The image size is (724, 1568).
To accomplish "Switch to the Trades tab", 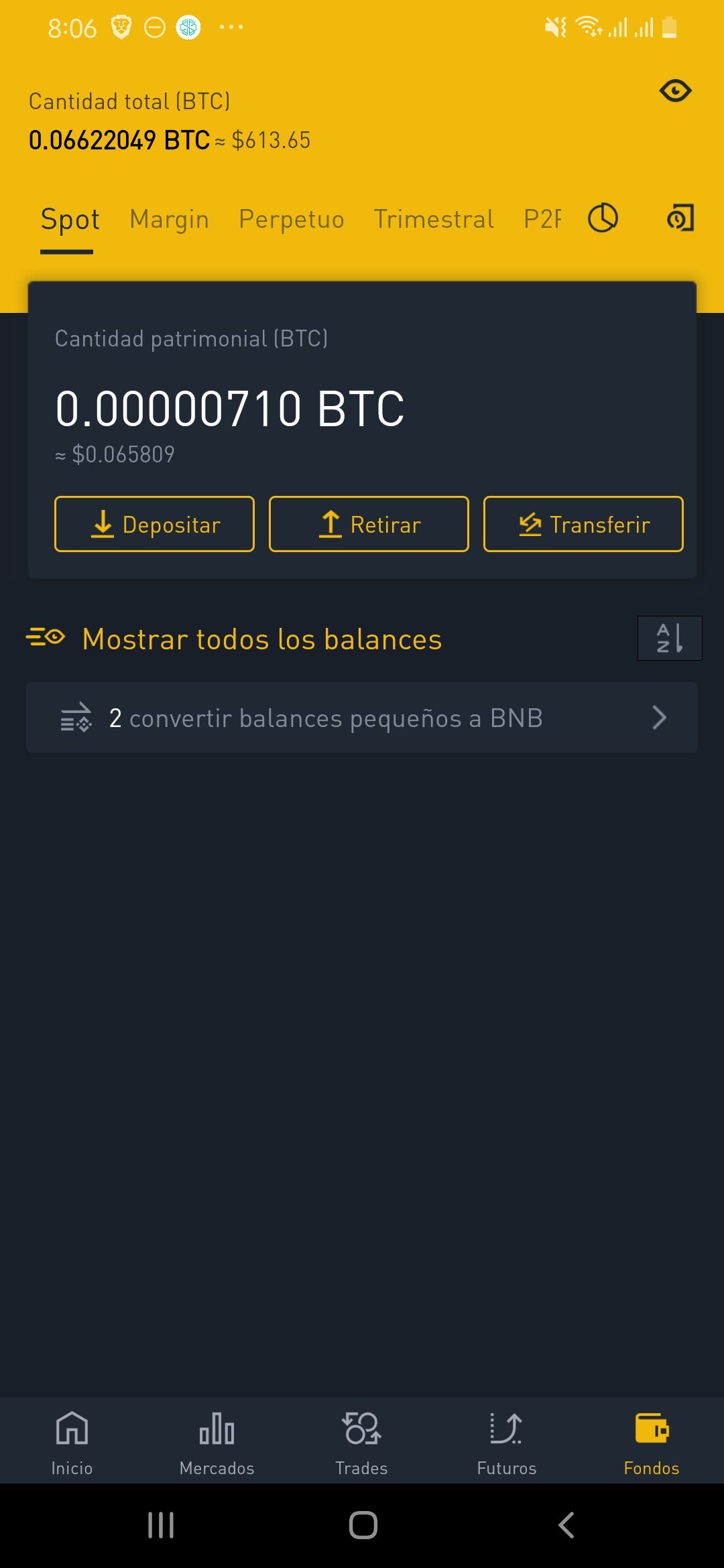I will coord(362,1443).
